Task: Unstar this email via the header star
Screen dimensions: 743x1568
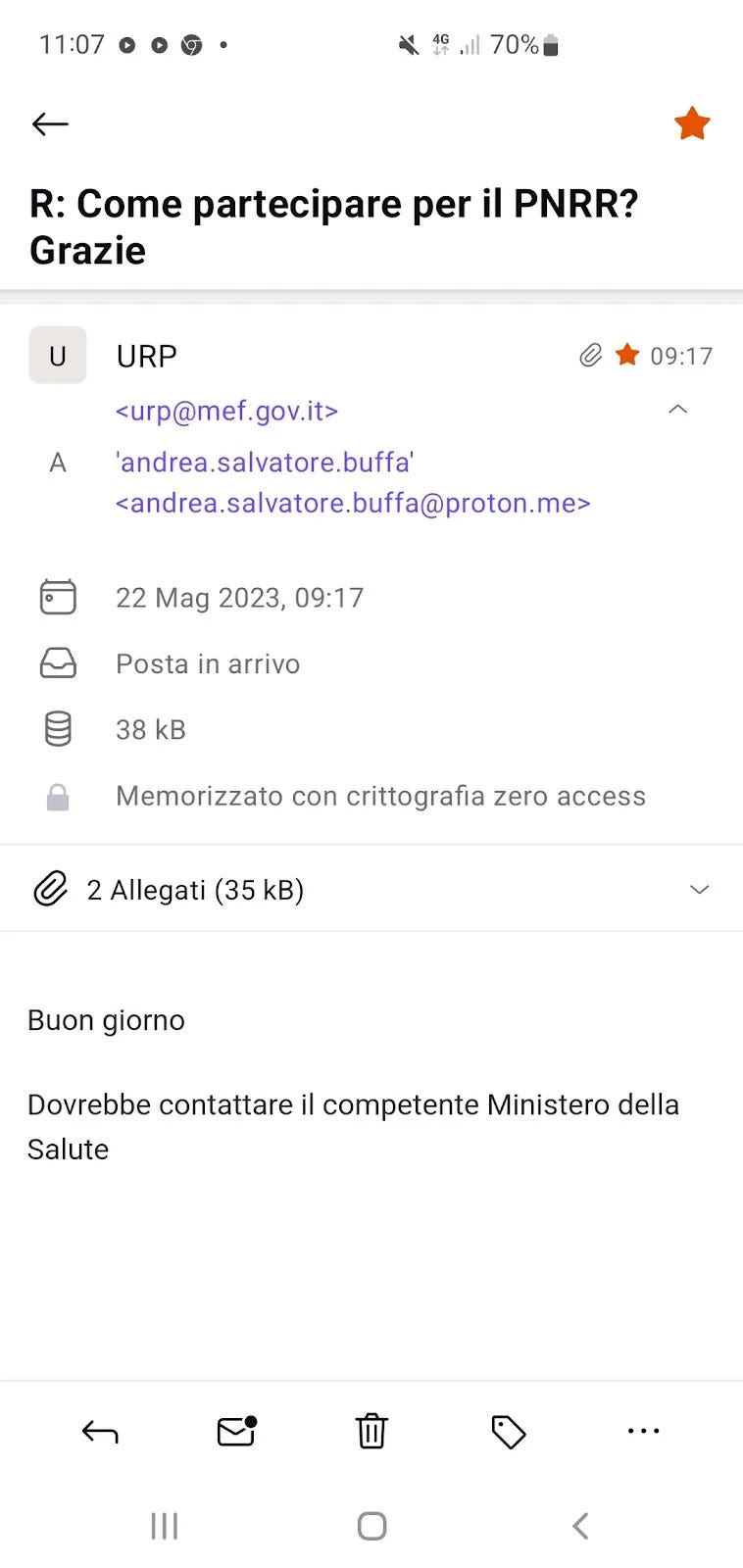Action: (x=692, y=123)
